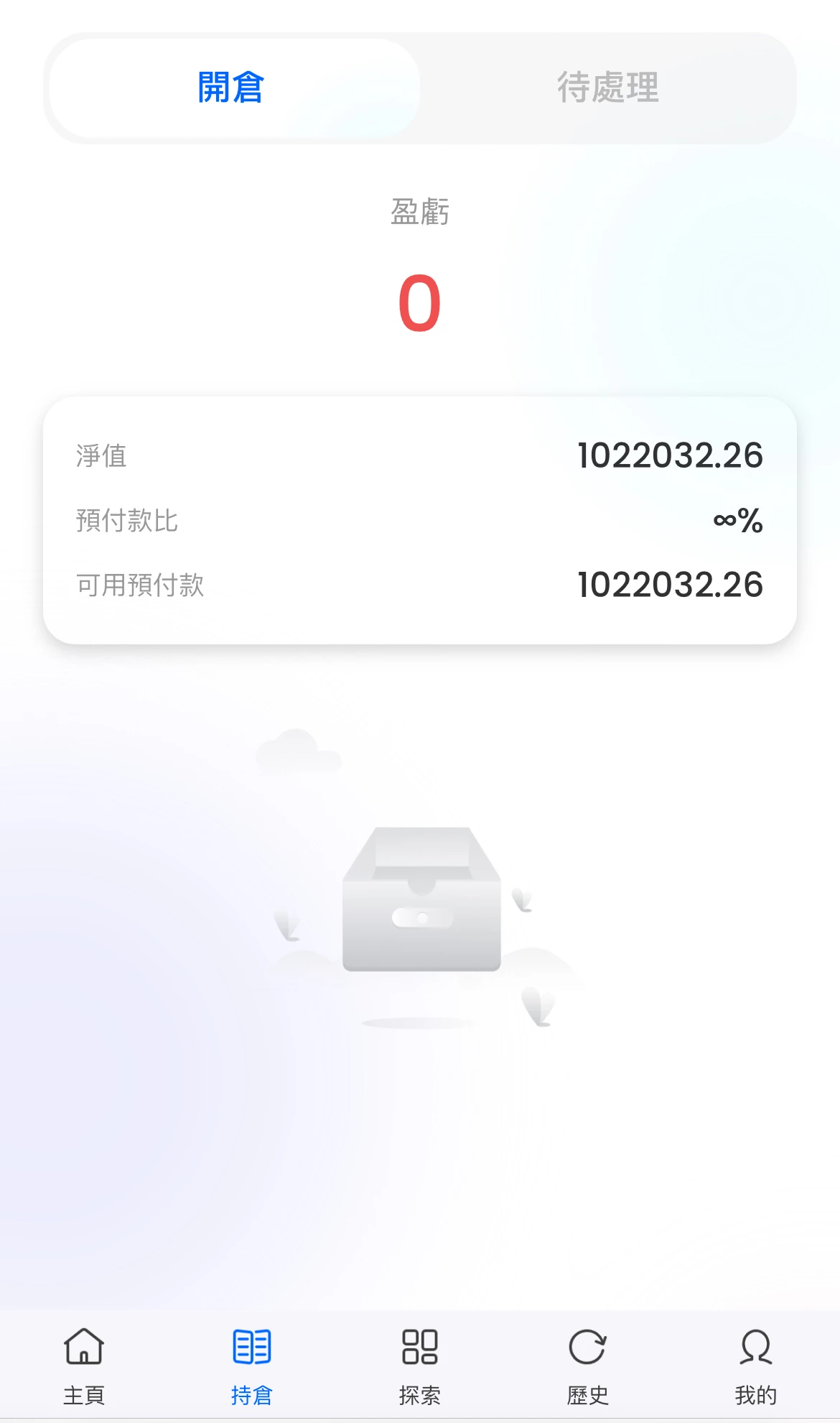Click the account summary white card
Screen dimensions: 840x1423
point(420,520)
